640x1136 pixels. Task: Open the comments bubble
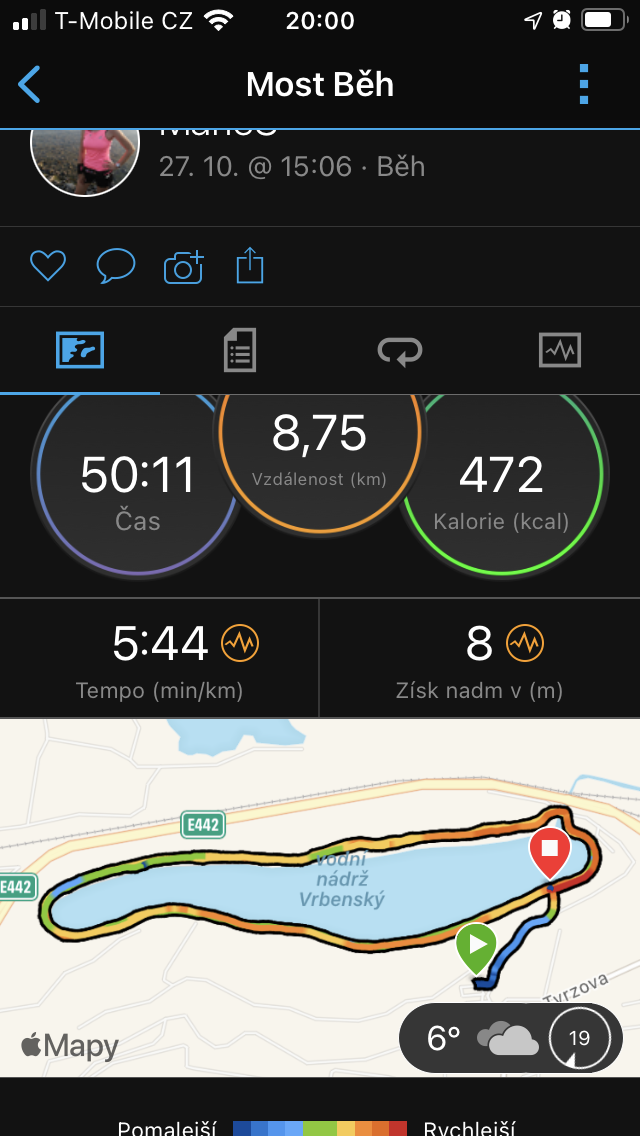tap(116, 266)
